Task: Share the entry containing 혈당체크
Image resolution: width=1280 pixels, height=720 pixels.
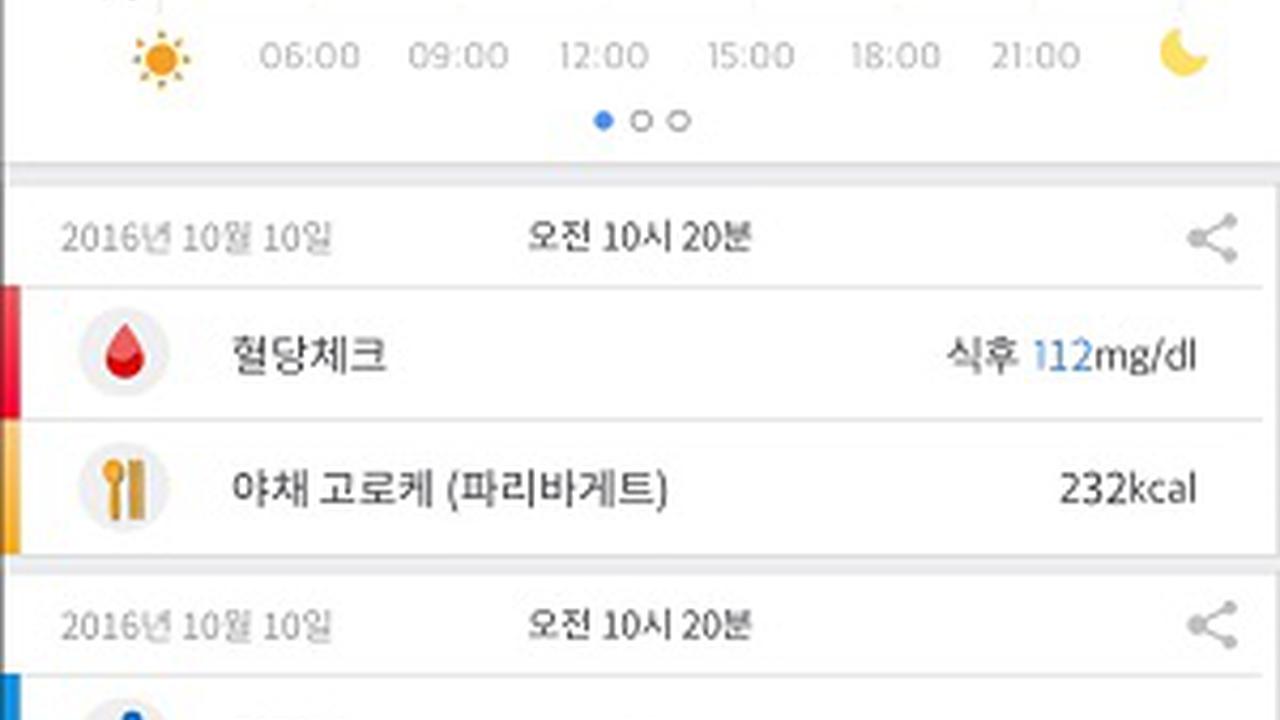Action: tap(1212, 238)
